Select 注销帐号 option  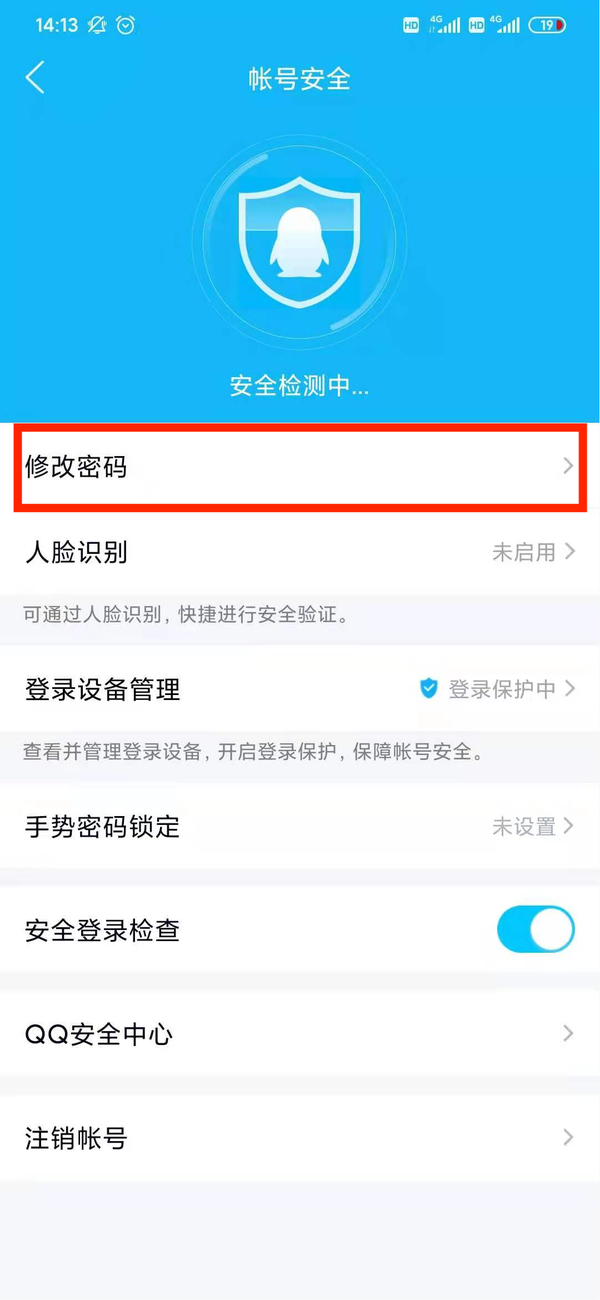(300, 1138)
